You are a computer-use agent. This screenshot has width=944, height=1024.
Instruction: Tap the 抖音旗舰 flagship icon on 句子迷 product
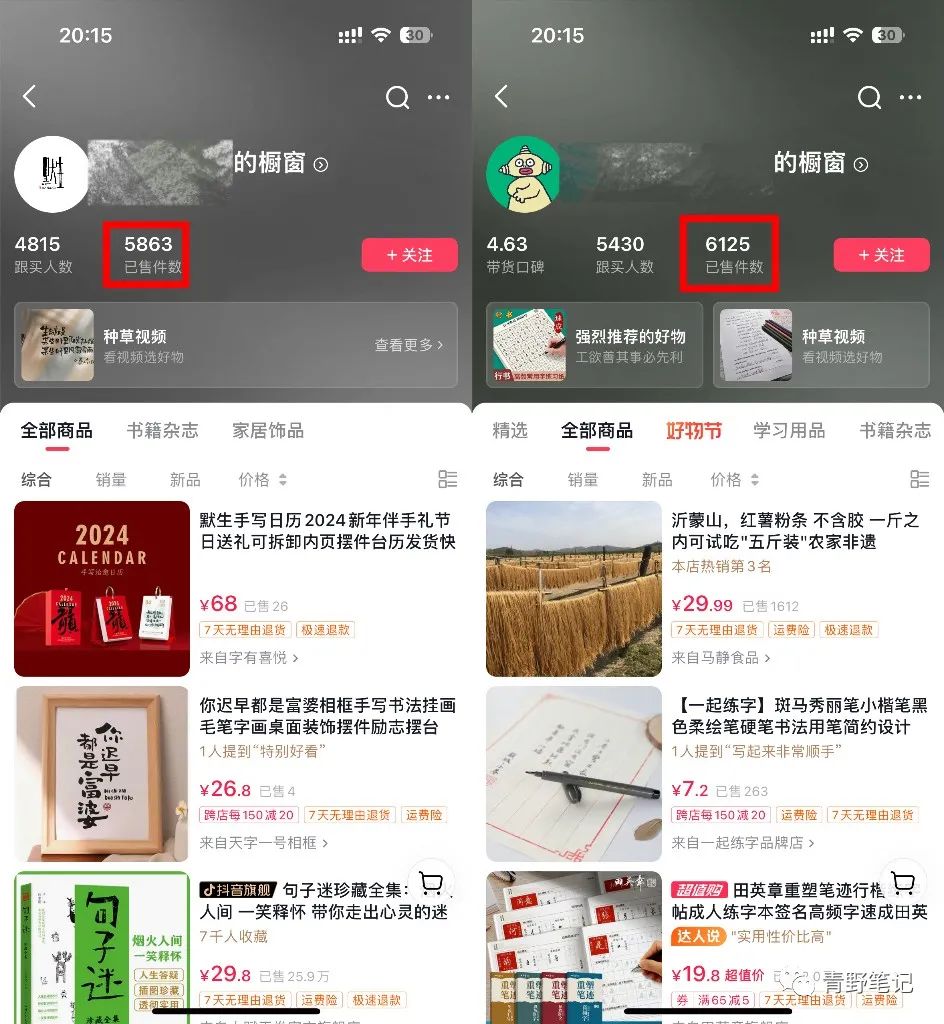tap(239, 889)
